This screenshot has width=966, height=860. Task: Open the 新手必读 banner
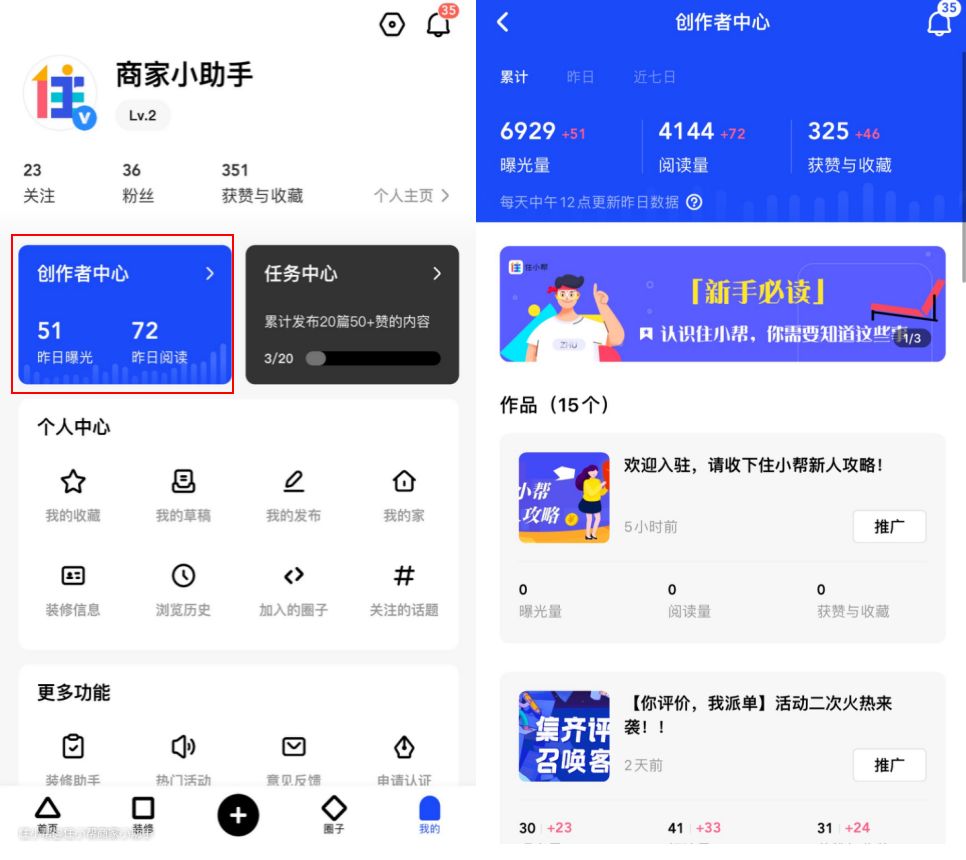722,304
